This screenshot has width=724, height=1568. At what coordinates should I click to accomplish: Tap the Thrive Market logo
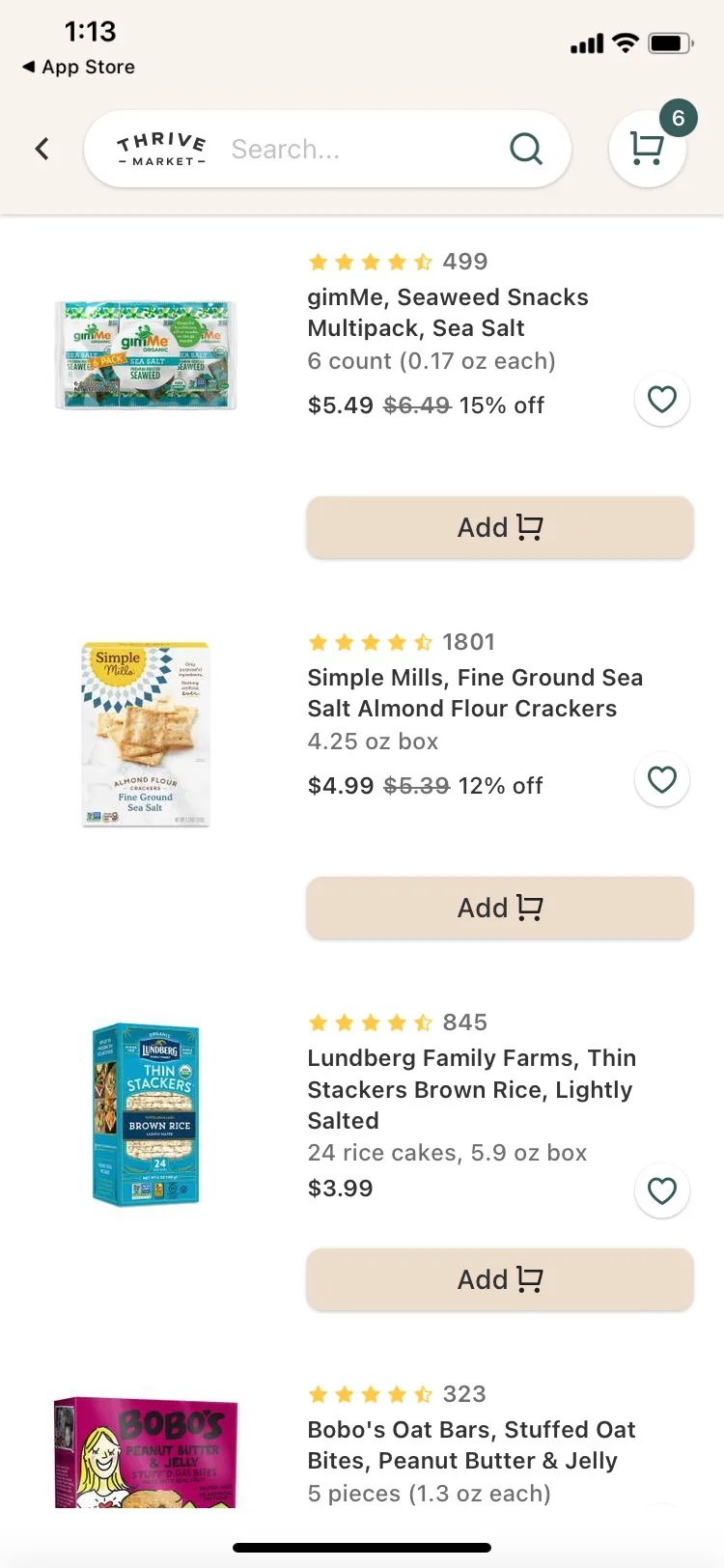[160, 149]
